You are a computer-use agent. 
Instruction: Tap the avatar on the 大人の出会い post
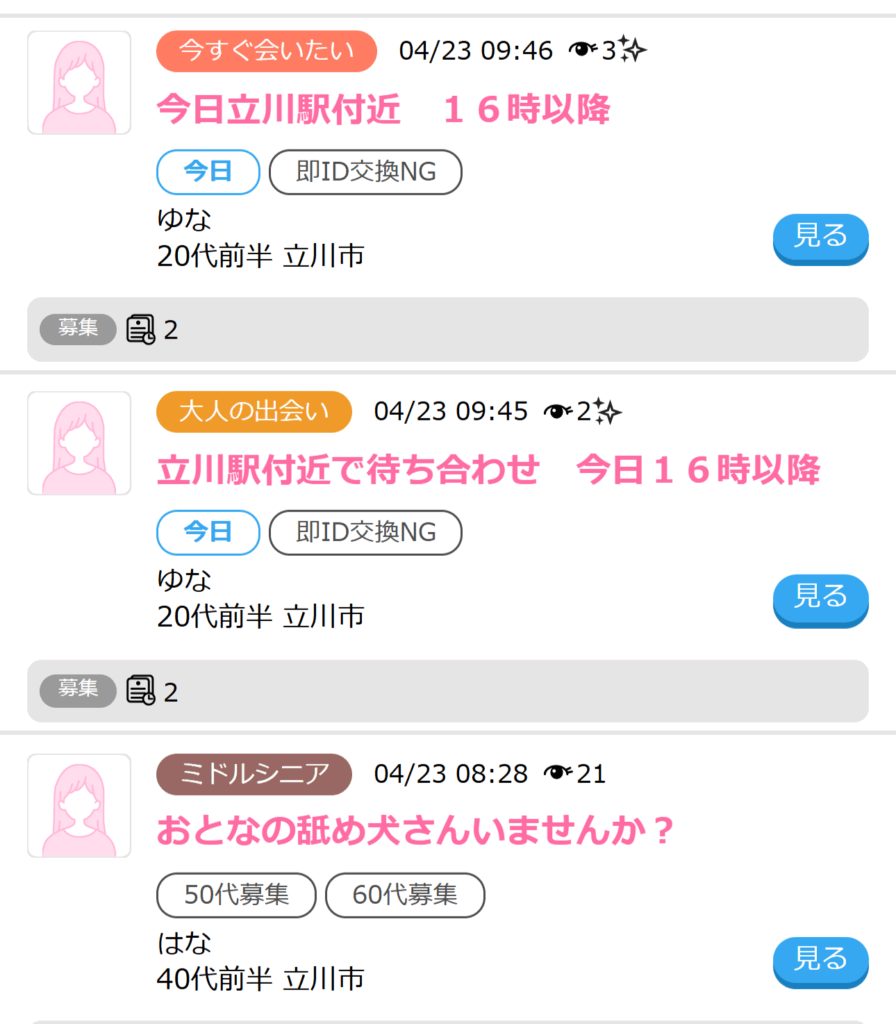click(79, 443)
